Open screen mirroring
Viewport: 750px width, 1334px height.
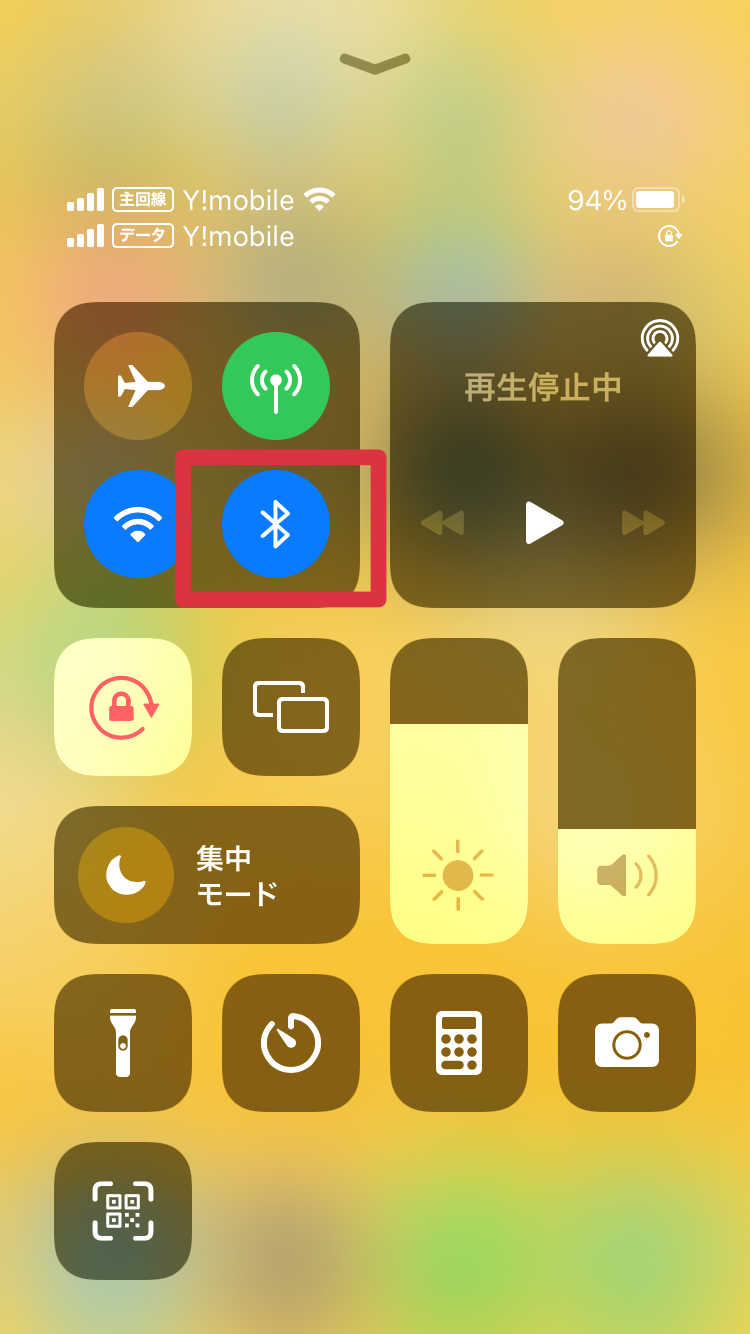pyautogui.click(x=291, y=707)
